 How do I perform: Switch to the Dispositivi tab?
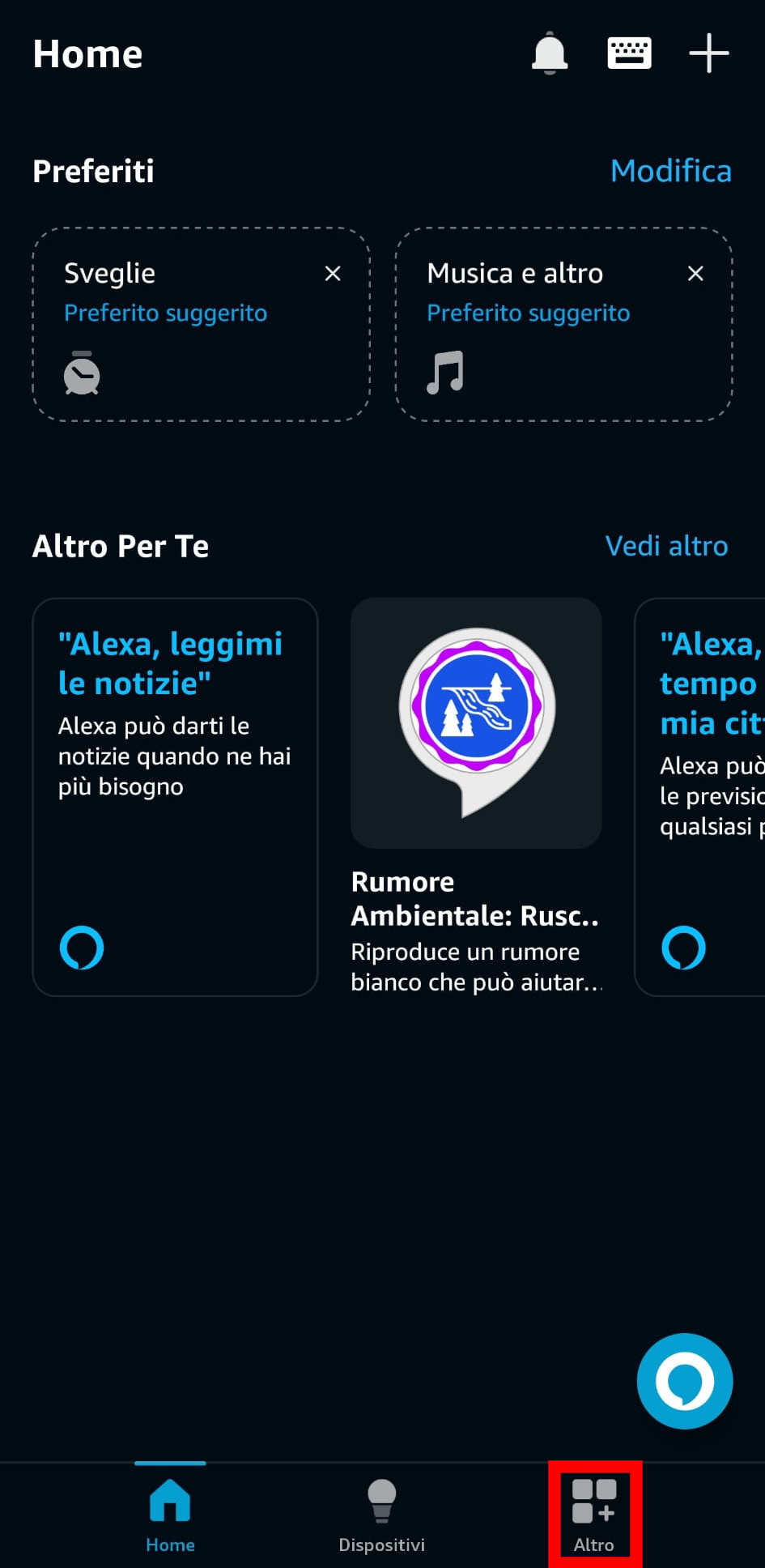click(x=381, y=1515)
